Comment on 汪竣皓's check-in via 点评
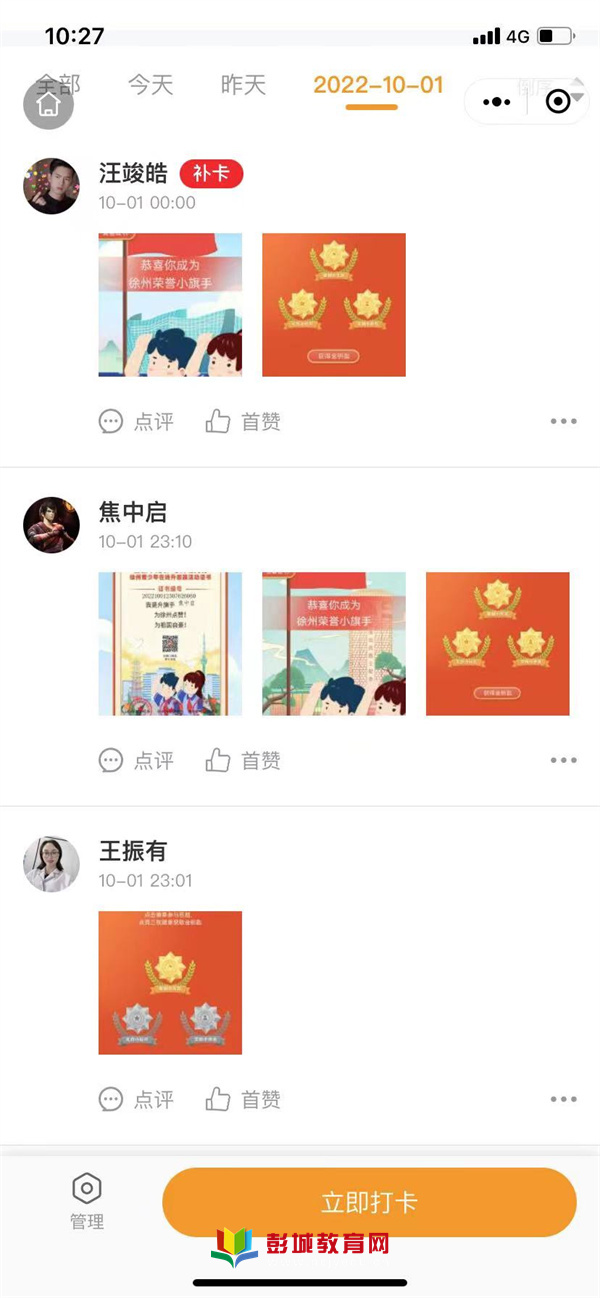This screenshot has width=600, height=1298. pos(137,422)
